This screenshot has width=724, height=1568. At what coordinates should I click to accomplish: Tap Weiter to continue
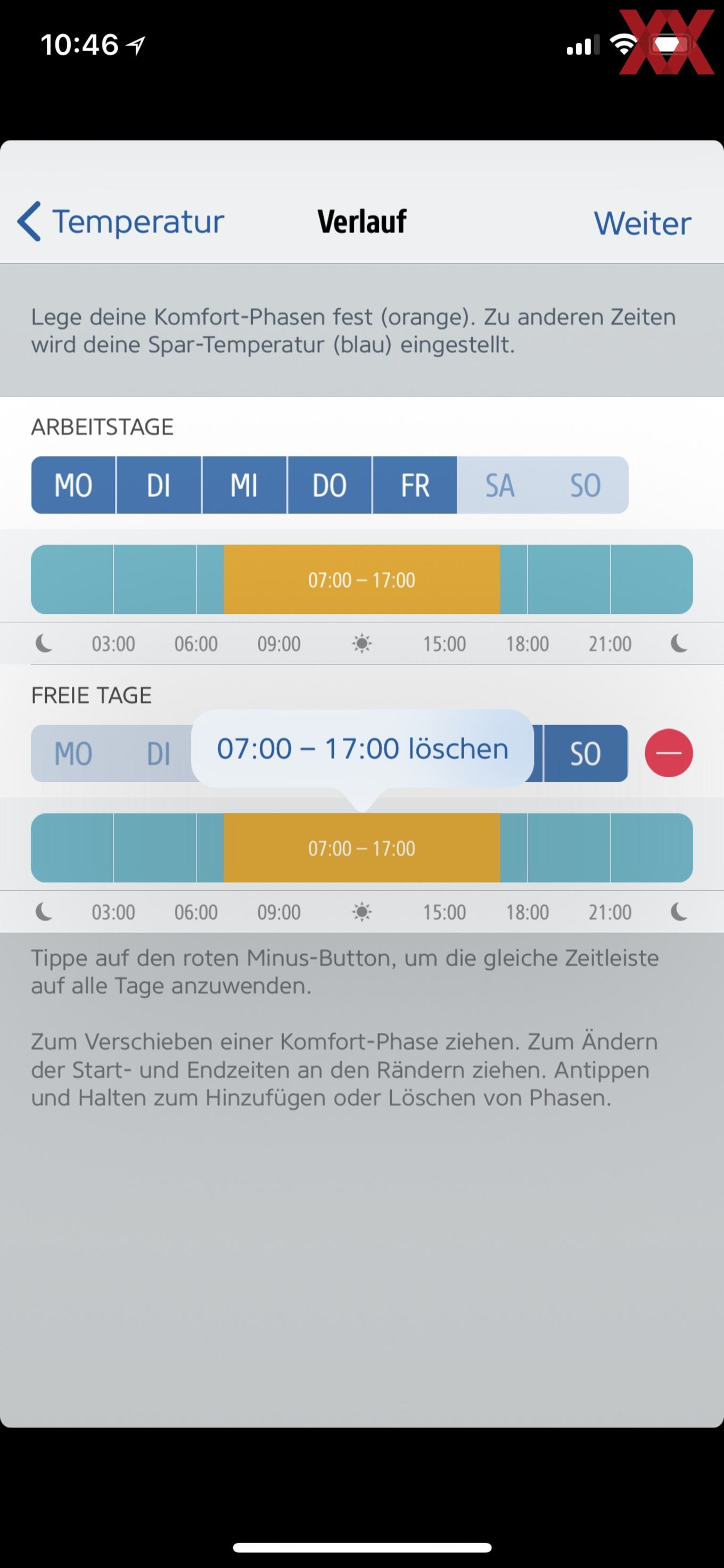pyautogui.click(x=642, y=223)
